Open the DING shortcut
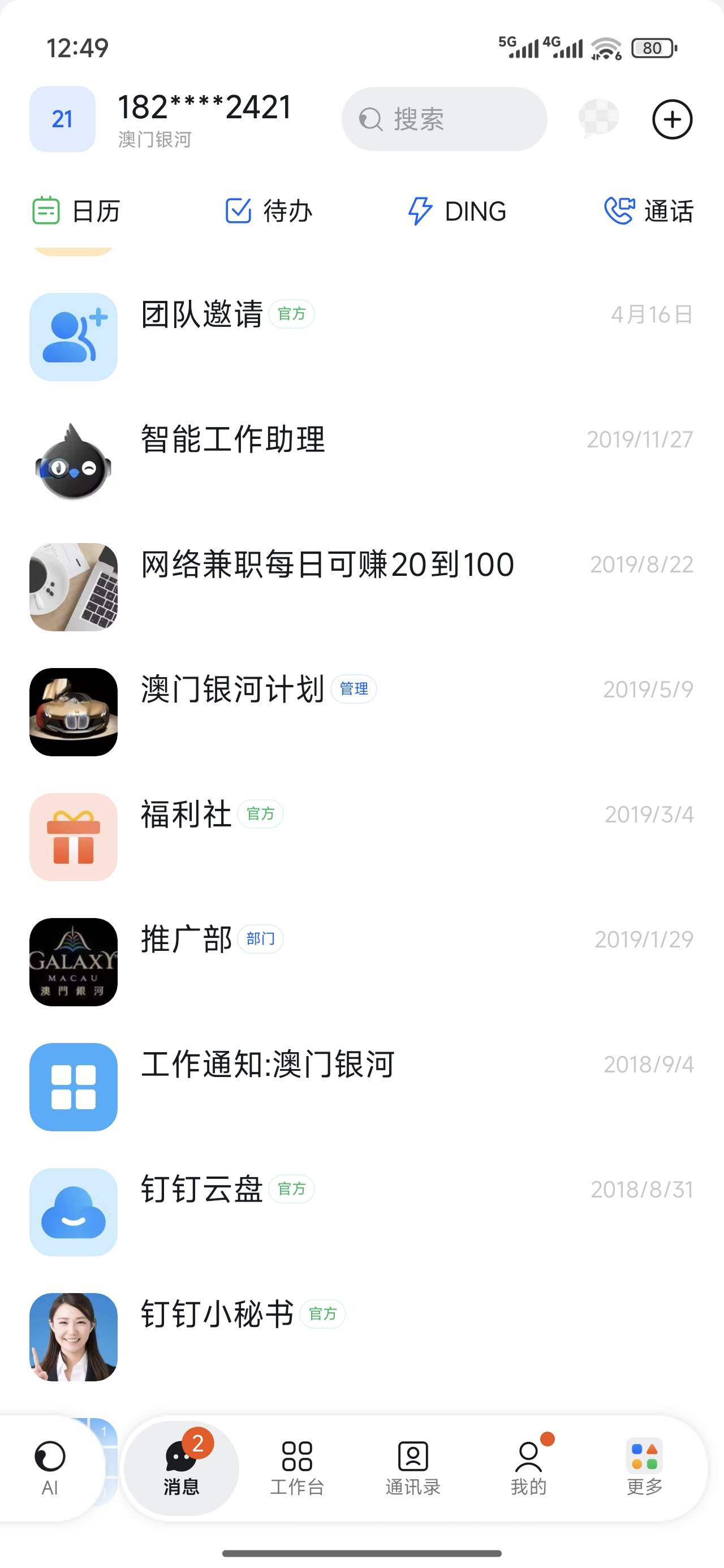This screenshot has height=1568, width=724. click(x=456, y=211)
